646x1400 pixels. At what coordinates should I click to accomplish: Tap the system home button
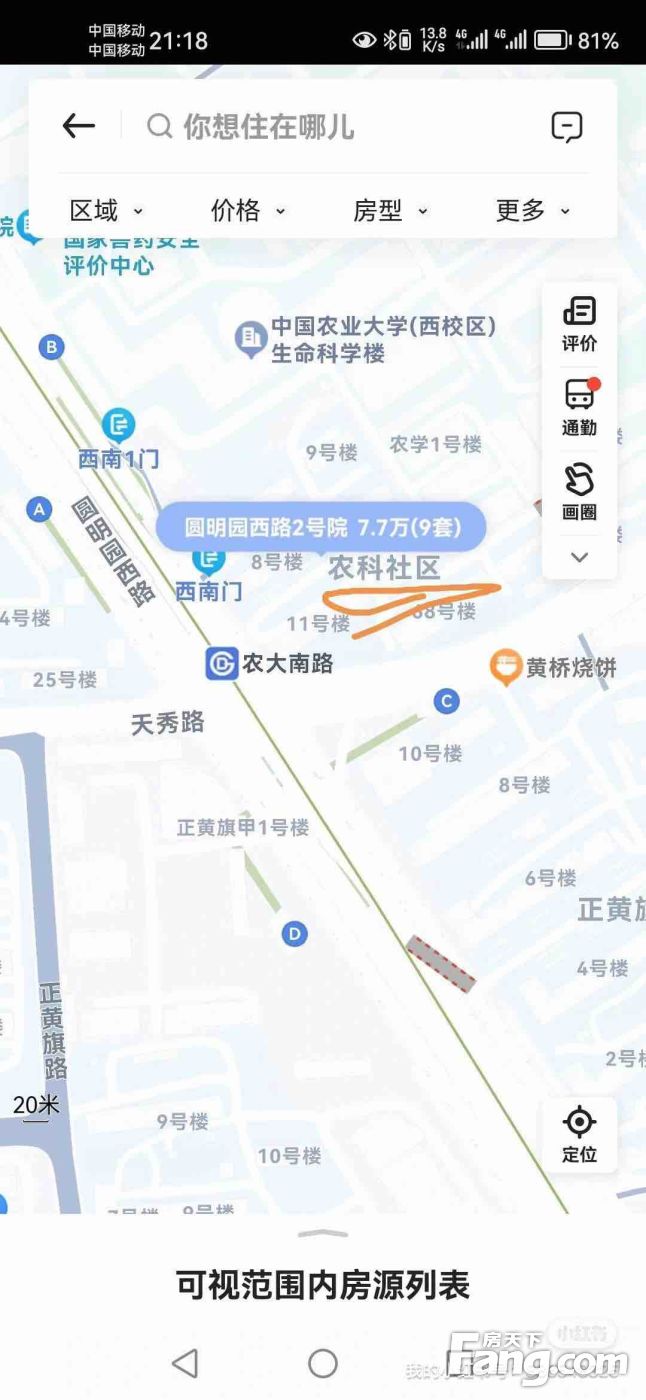(322, 1362)
